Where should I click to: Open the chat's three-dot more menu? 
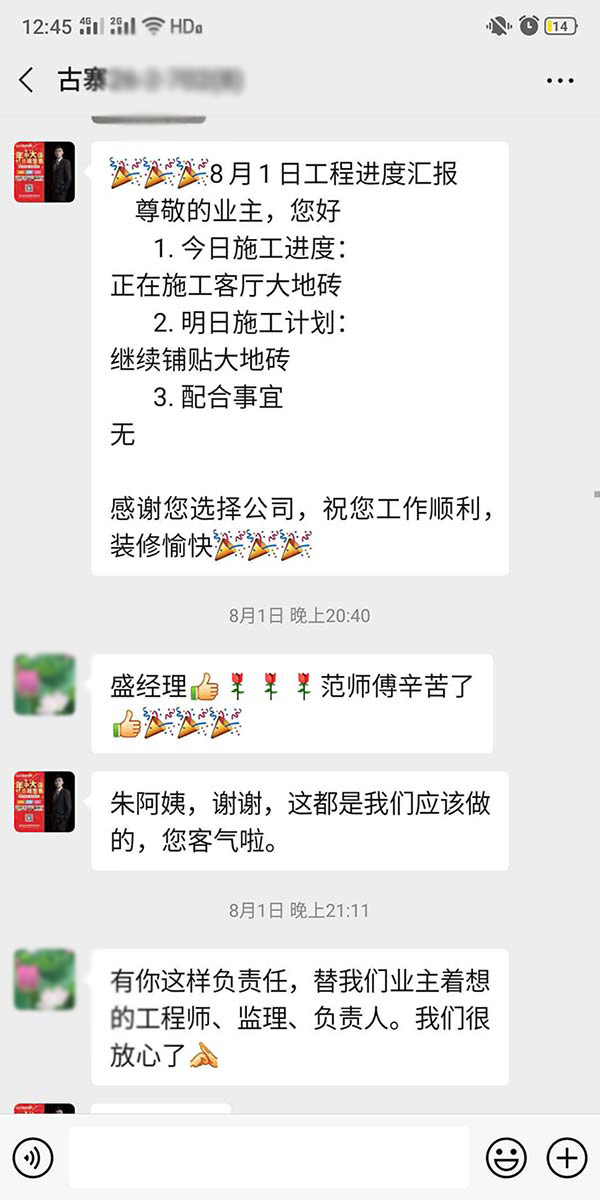560,81
